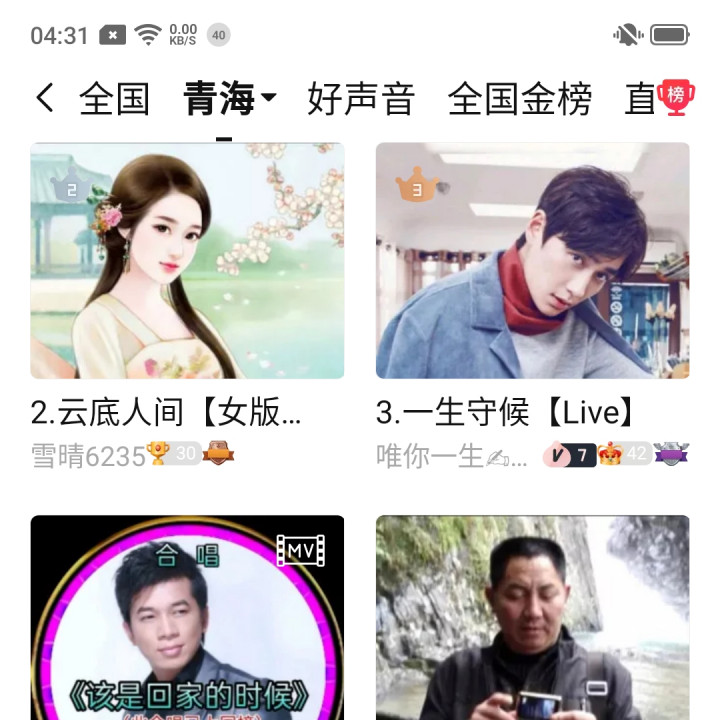Image resolution: width=720 pixels, height=720 pixels.
Task: Play the 一生守候【Live】 entry
Action: pyautogui.click(x=532, y=261)
